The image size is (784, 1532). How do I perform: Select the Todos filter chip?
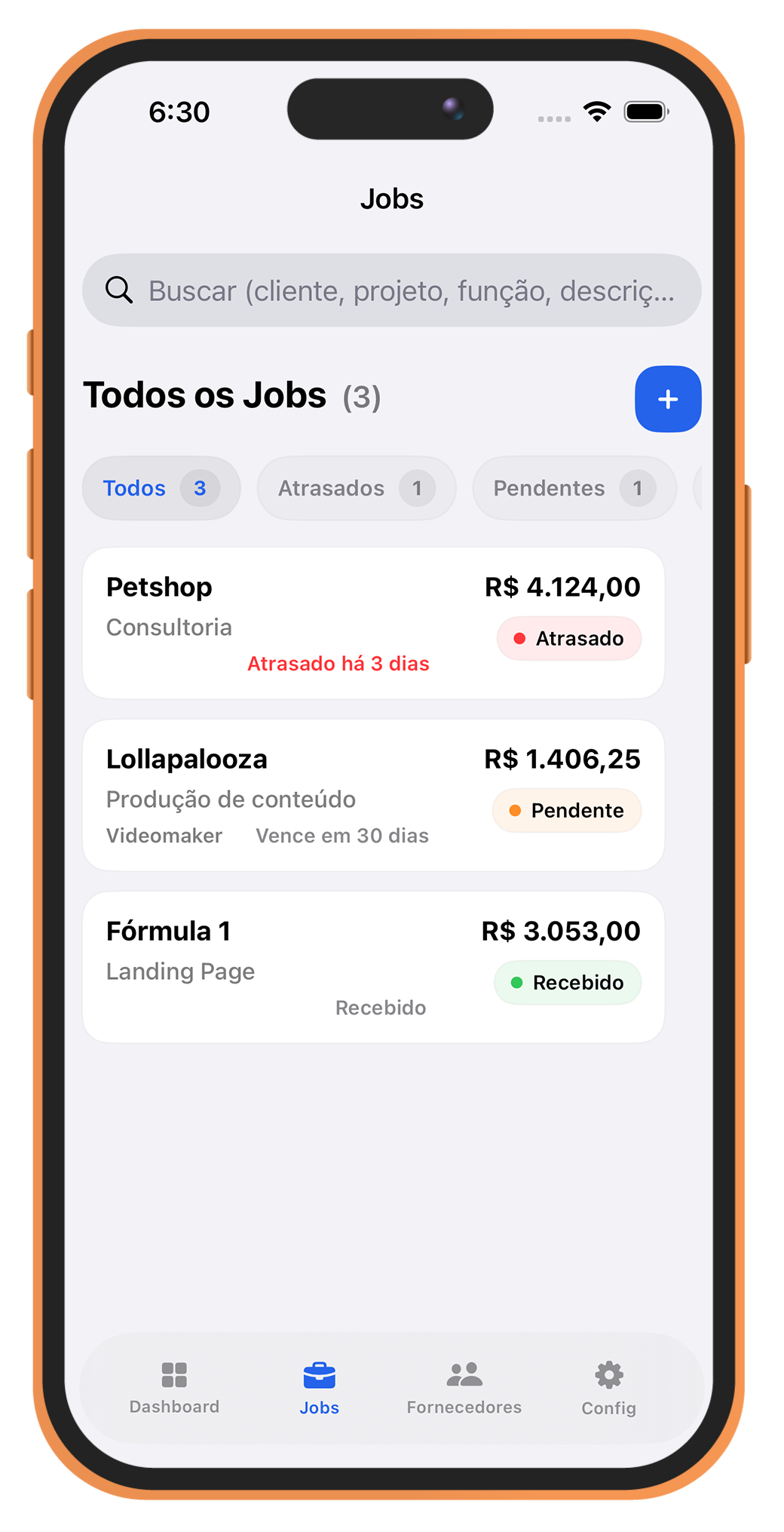coord(161,488)
